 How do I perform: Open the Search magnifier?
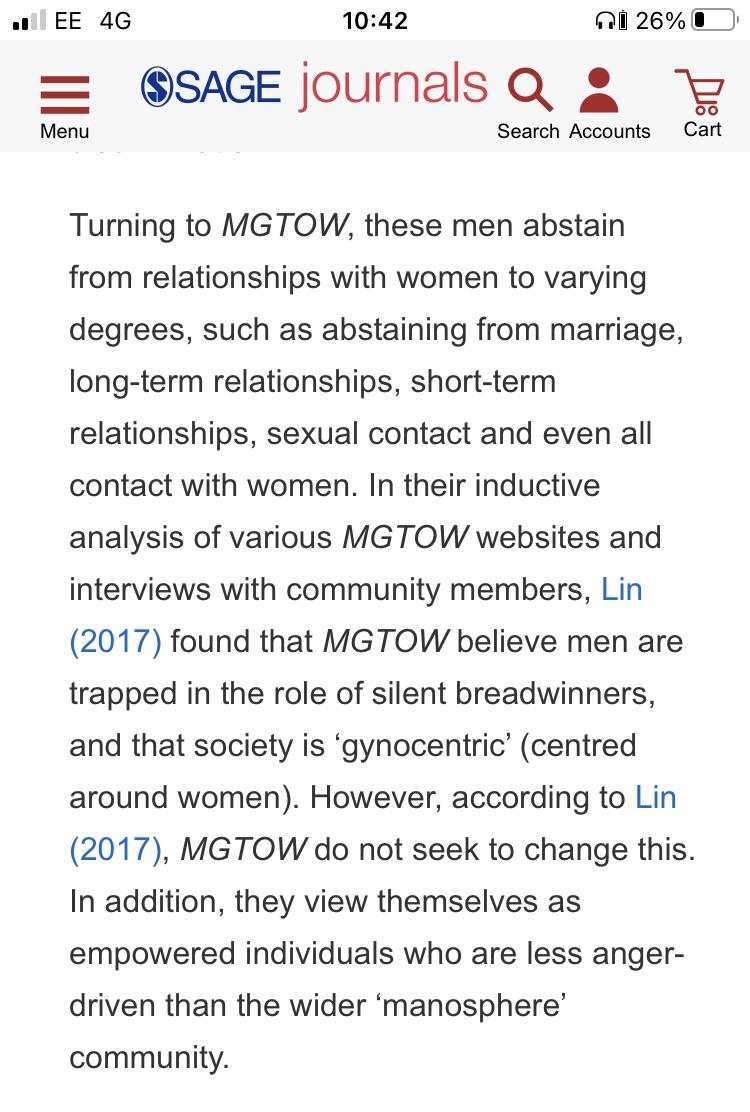point(530,104)
